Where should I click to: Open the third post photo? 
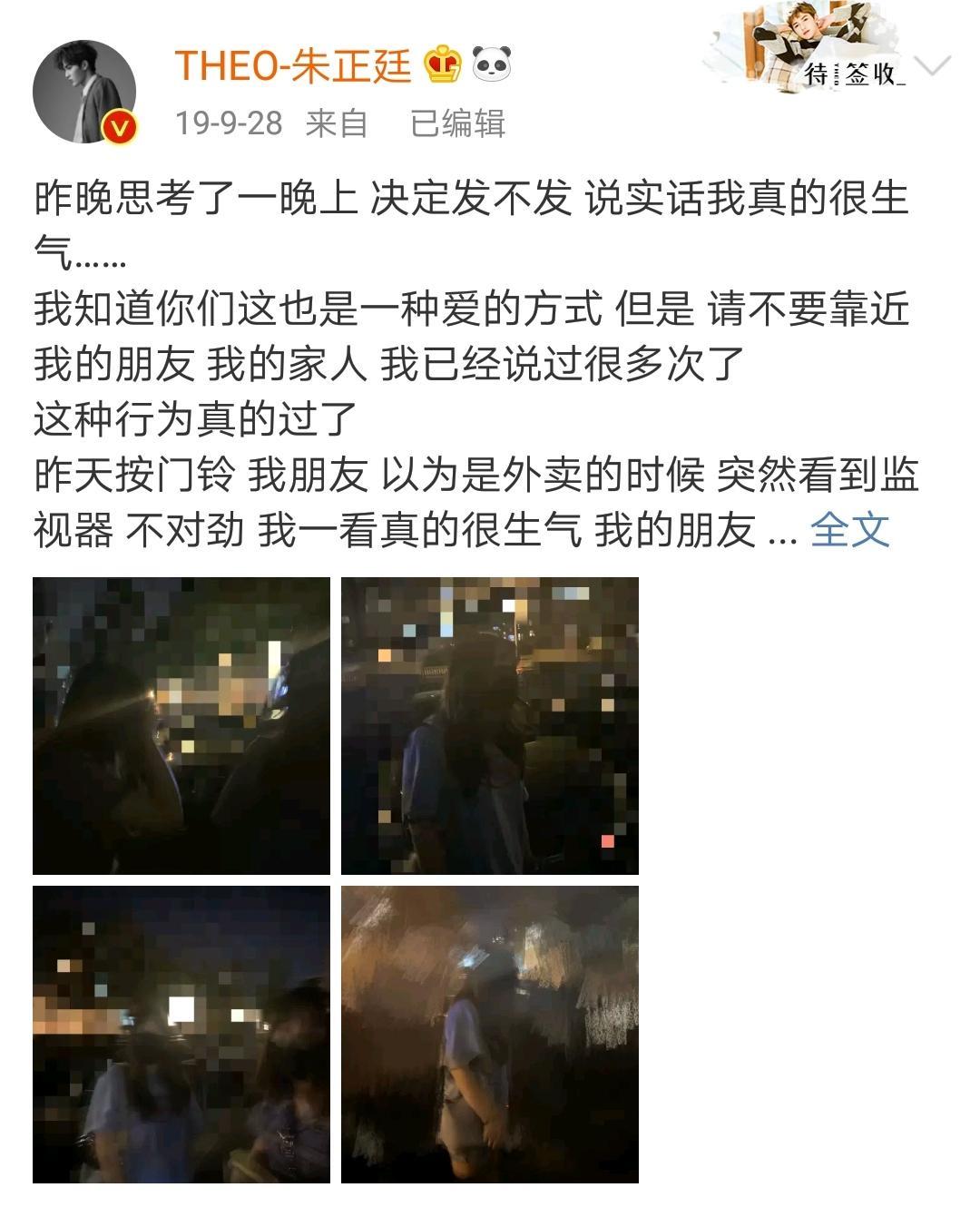[x=181, y=1035]
